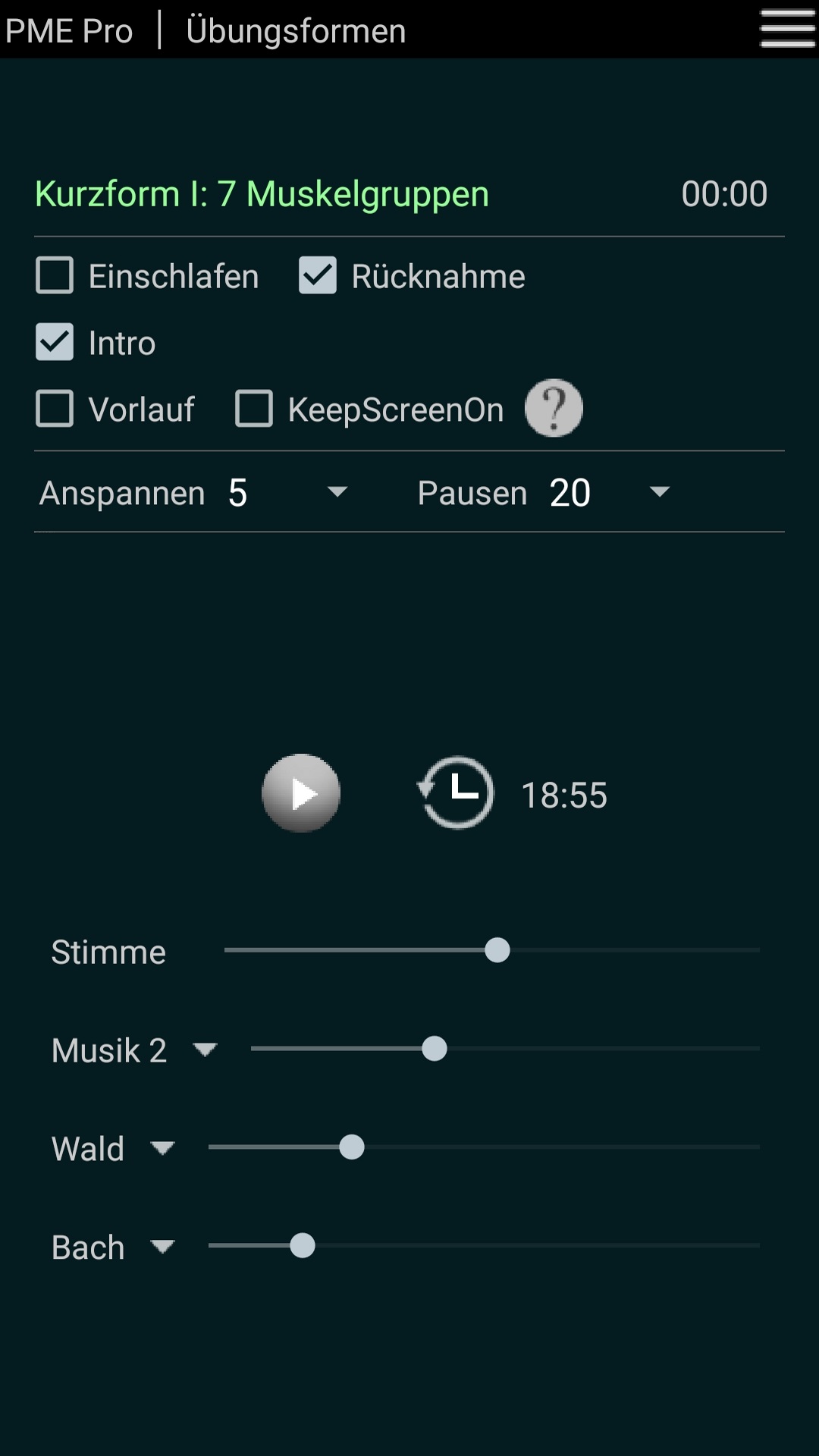
Task: Click the timer reset clock icon
Action: pyautogui.click(x=456, y=793)
